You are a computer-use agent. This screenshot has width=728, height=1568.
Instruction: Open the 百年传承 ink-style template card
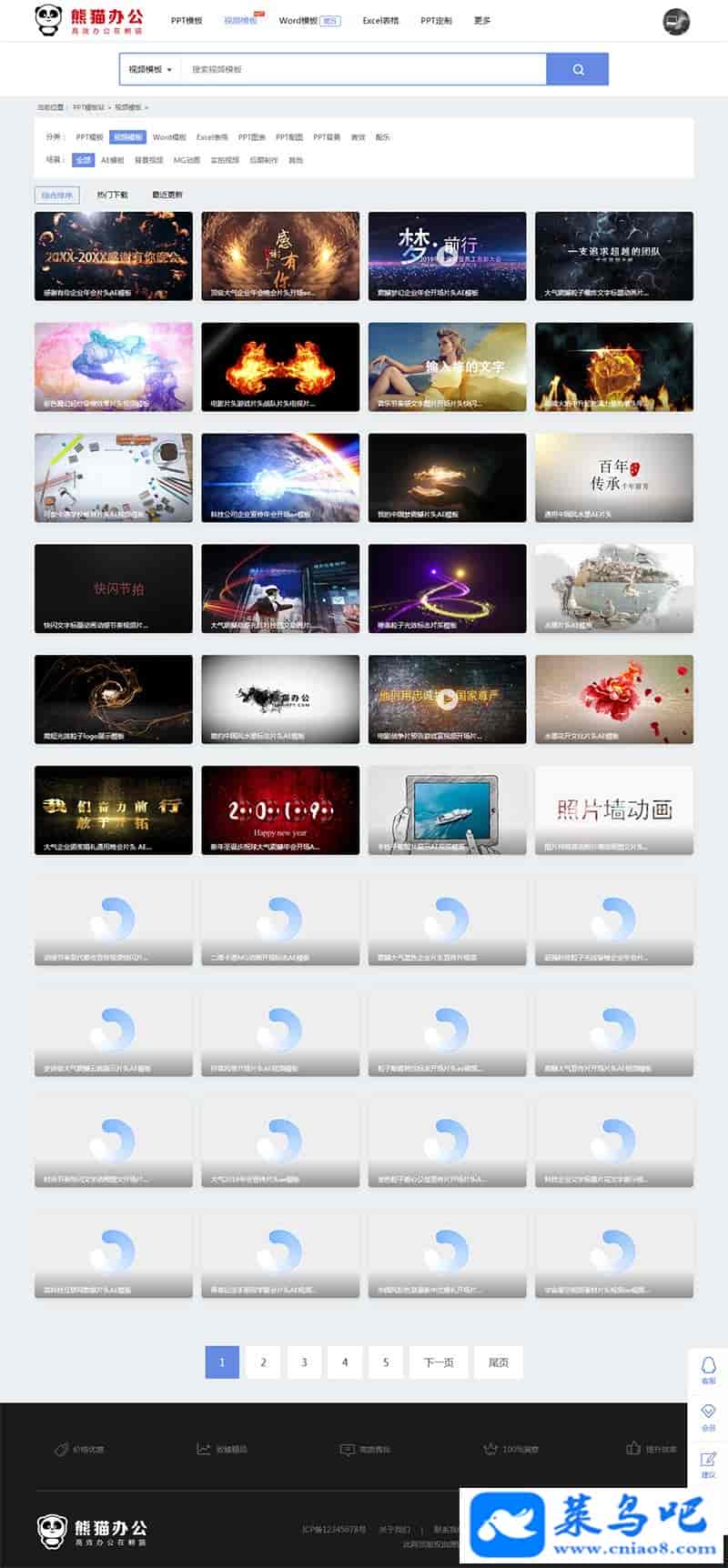[x=614, y=477]
